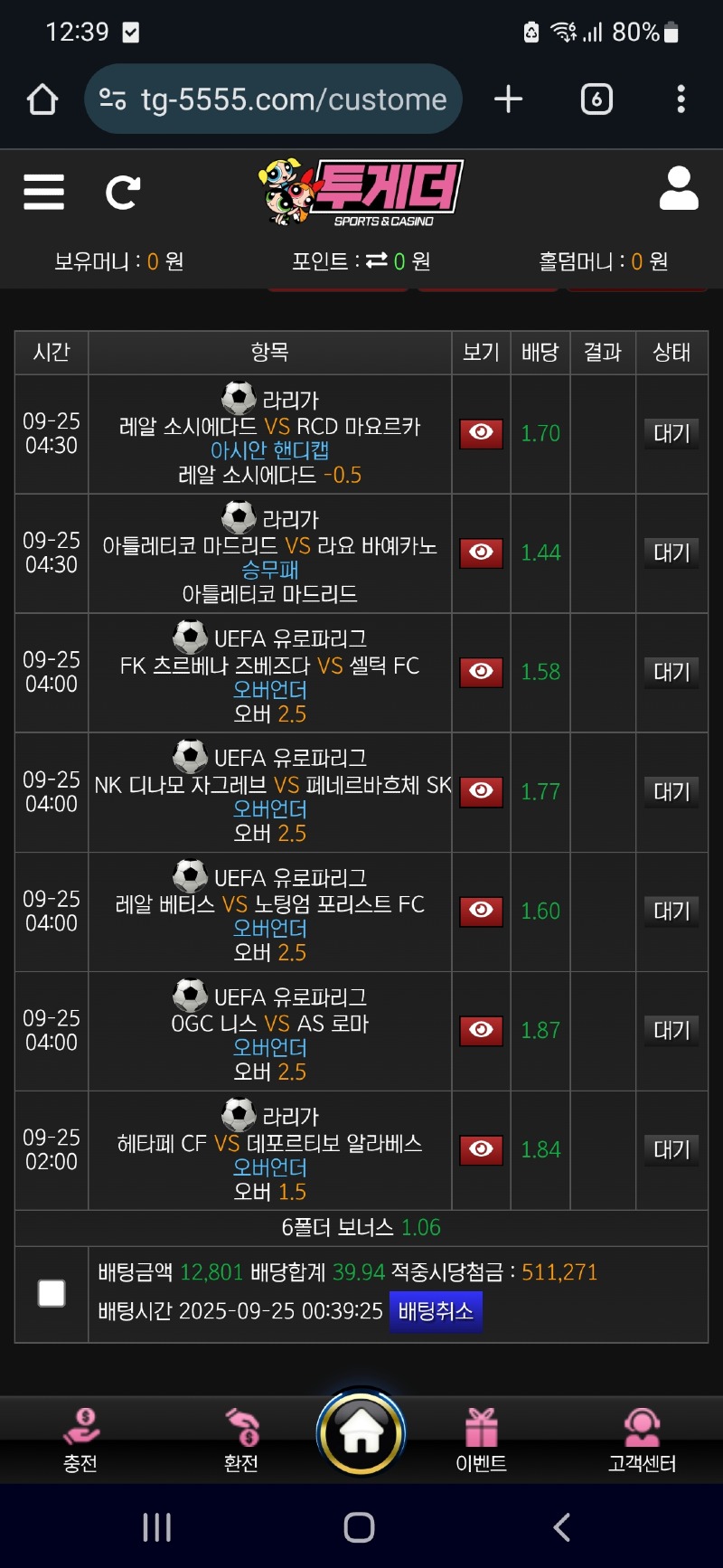The width and height of the screenshot is (723, 1568).
Task: View details for 레알 베티스 VS 노팅엄 포리스트
Action: coord(481,911)
